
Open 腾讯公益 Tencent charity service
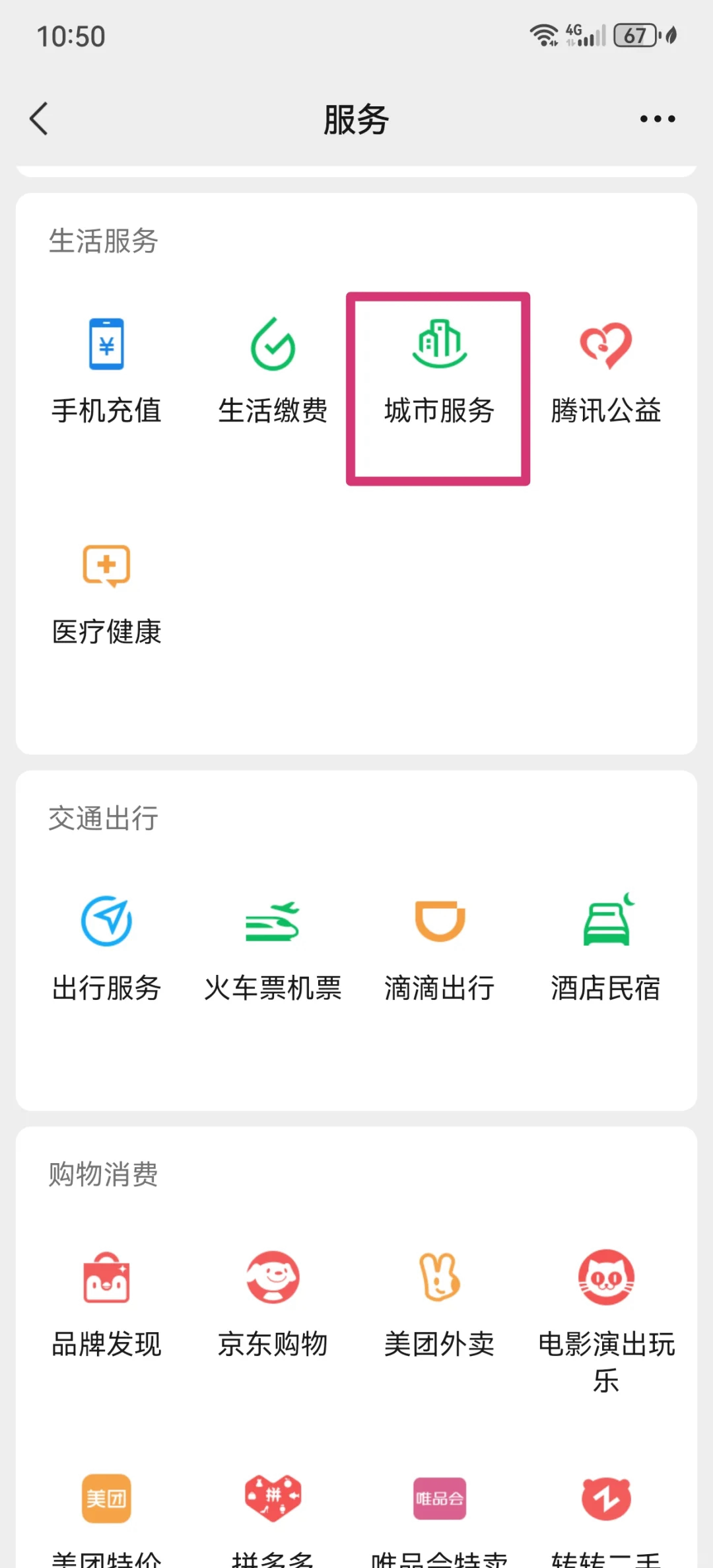point(605,370)
